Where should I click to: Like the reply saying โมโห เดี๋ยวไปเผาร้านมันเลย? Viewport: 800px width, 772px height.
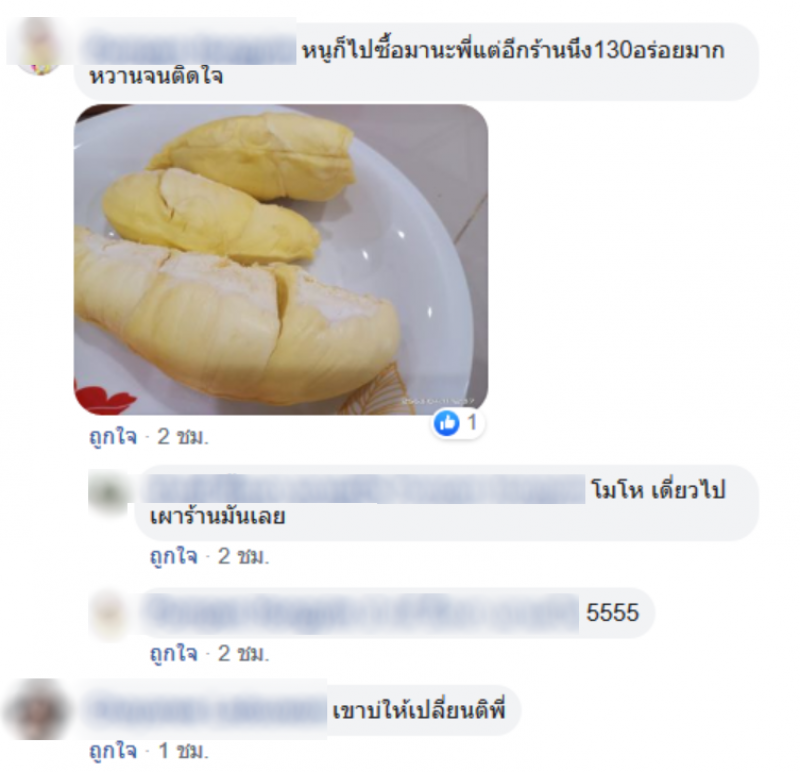tap(173, 556)
